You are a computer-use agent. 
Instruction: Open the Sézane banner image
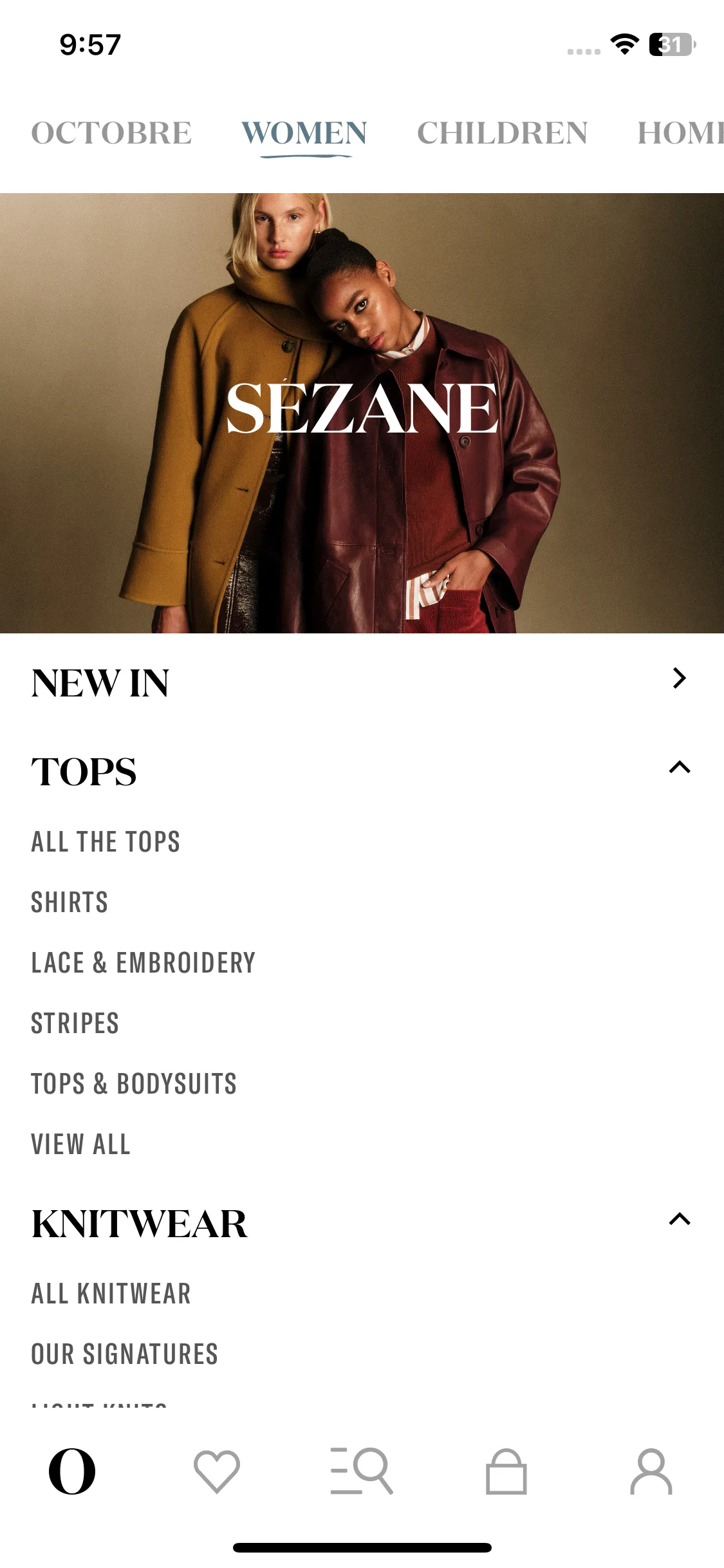[x=362, y=413]
